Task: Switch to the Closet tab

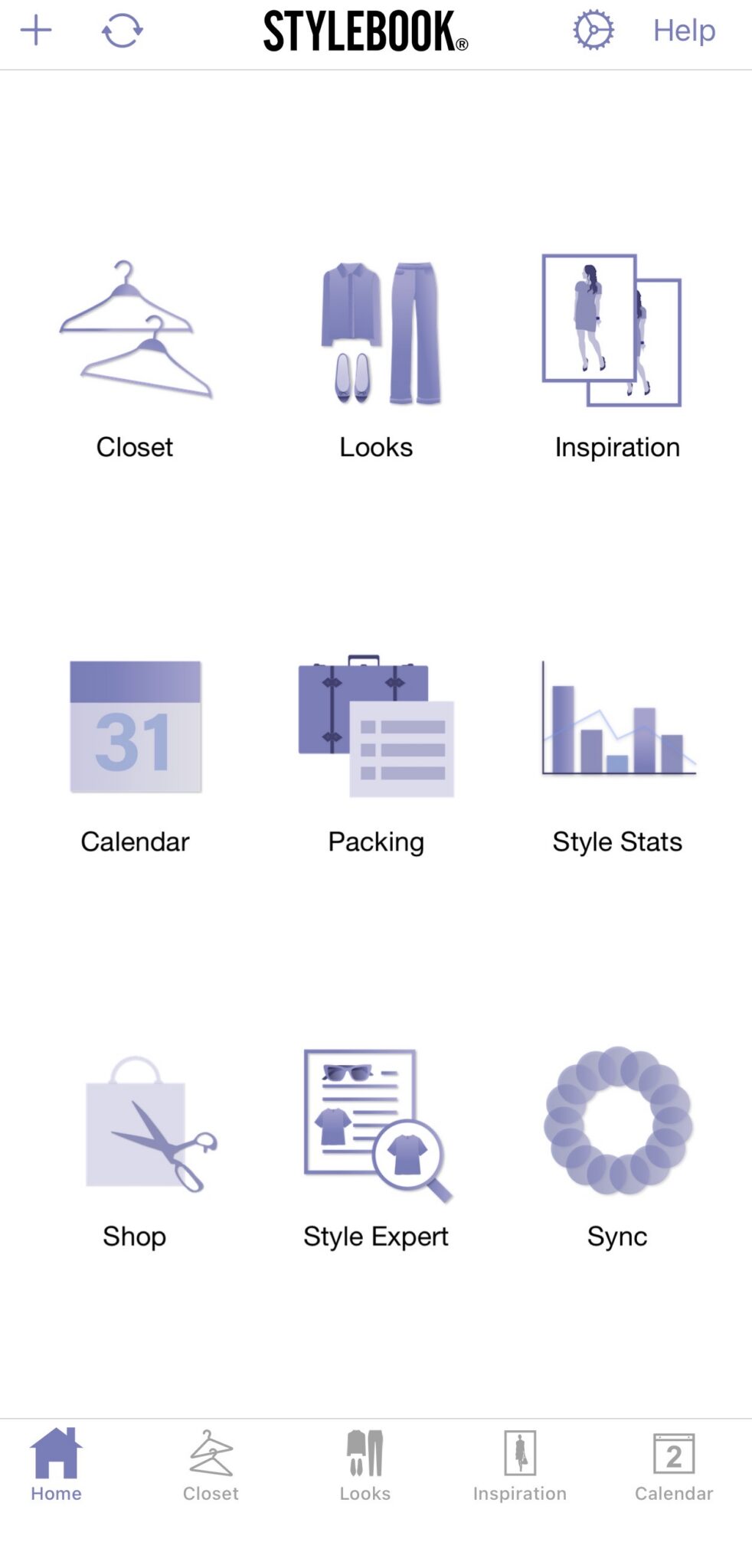Action: tap(211, 1464)
